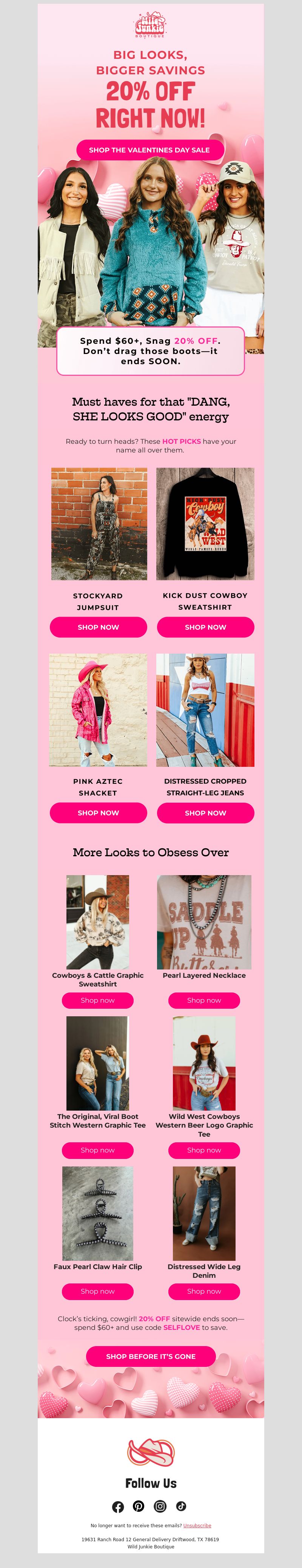Shop now for Viral Boot Stitch Western Tee
The height and width of the screenshot is (1568, 302).
pos(97,1150)
